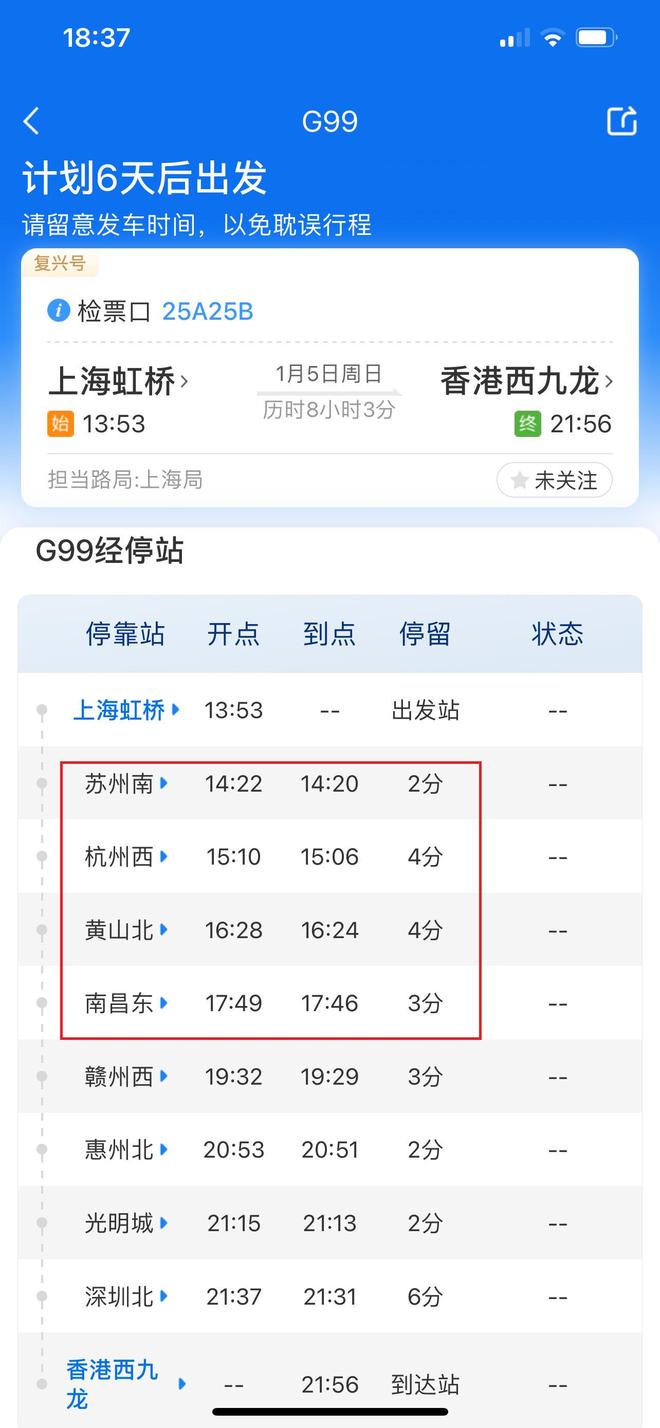Open the 南昌东 stop
This screenshot has width=660, height=1428.
click(125, 1003)
